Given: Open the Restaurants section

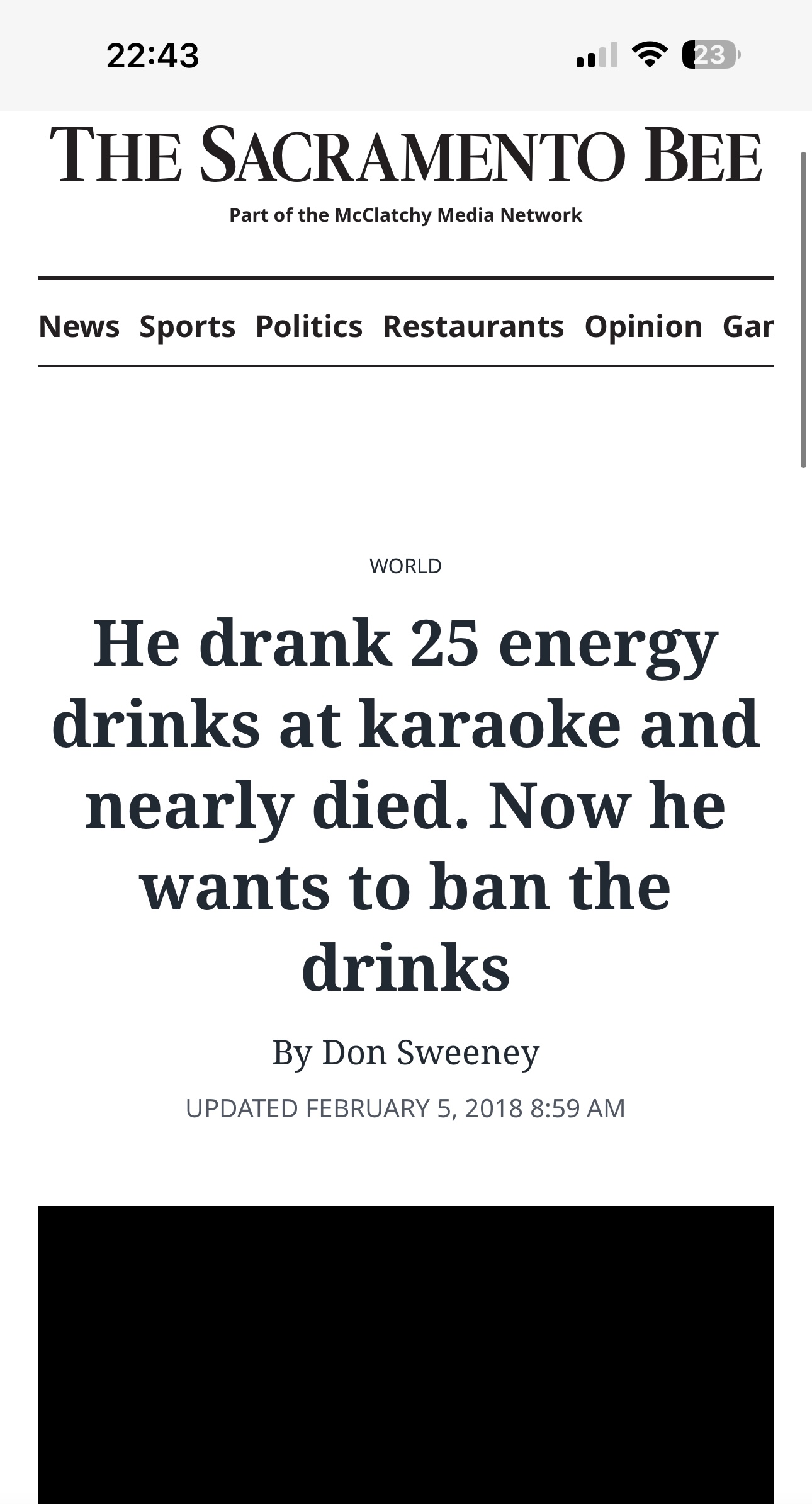Looking at the screenshot, I should pos(473,326).
